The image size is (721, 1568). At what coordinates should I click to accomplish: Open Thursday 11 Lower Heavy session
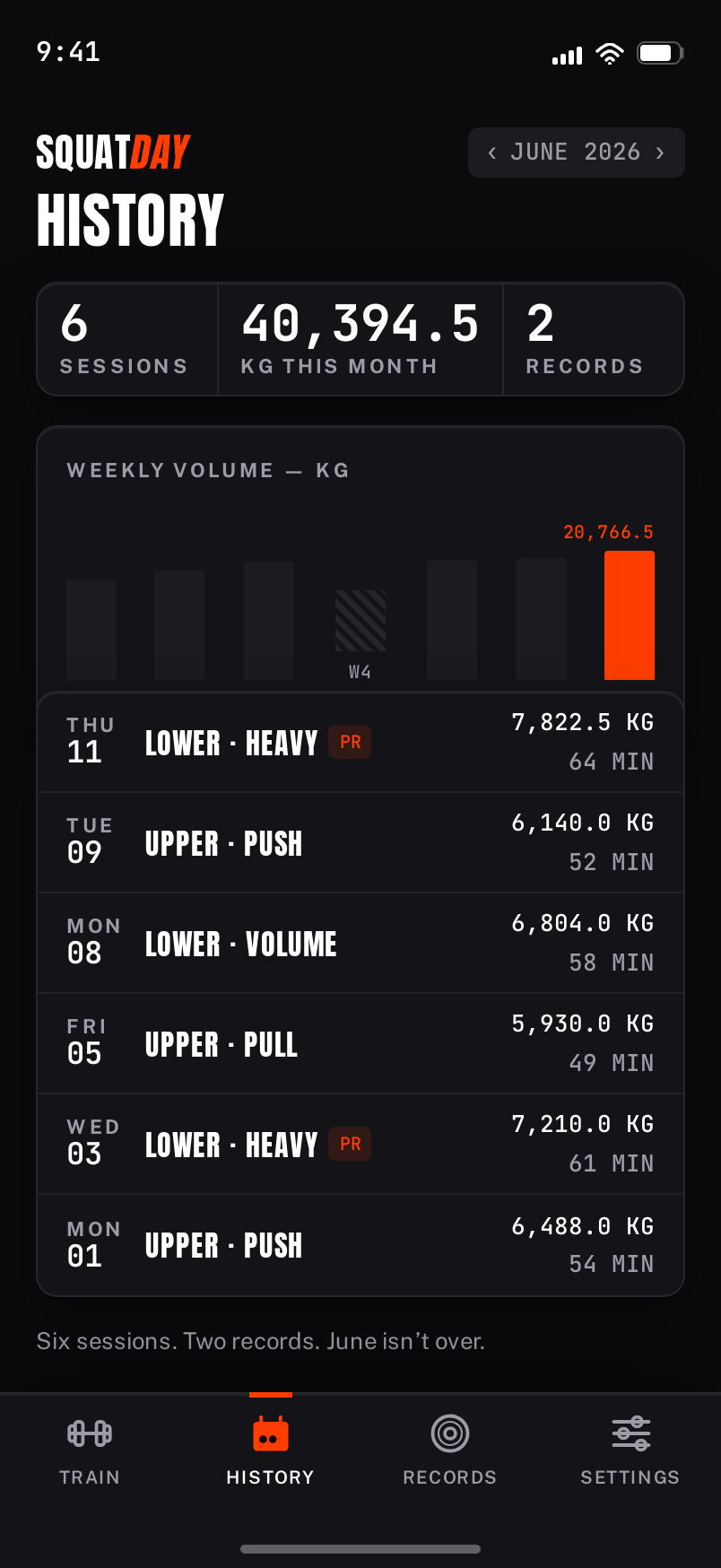360,743
